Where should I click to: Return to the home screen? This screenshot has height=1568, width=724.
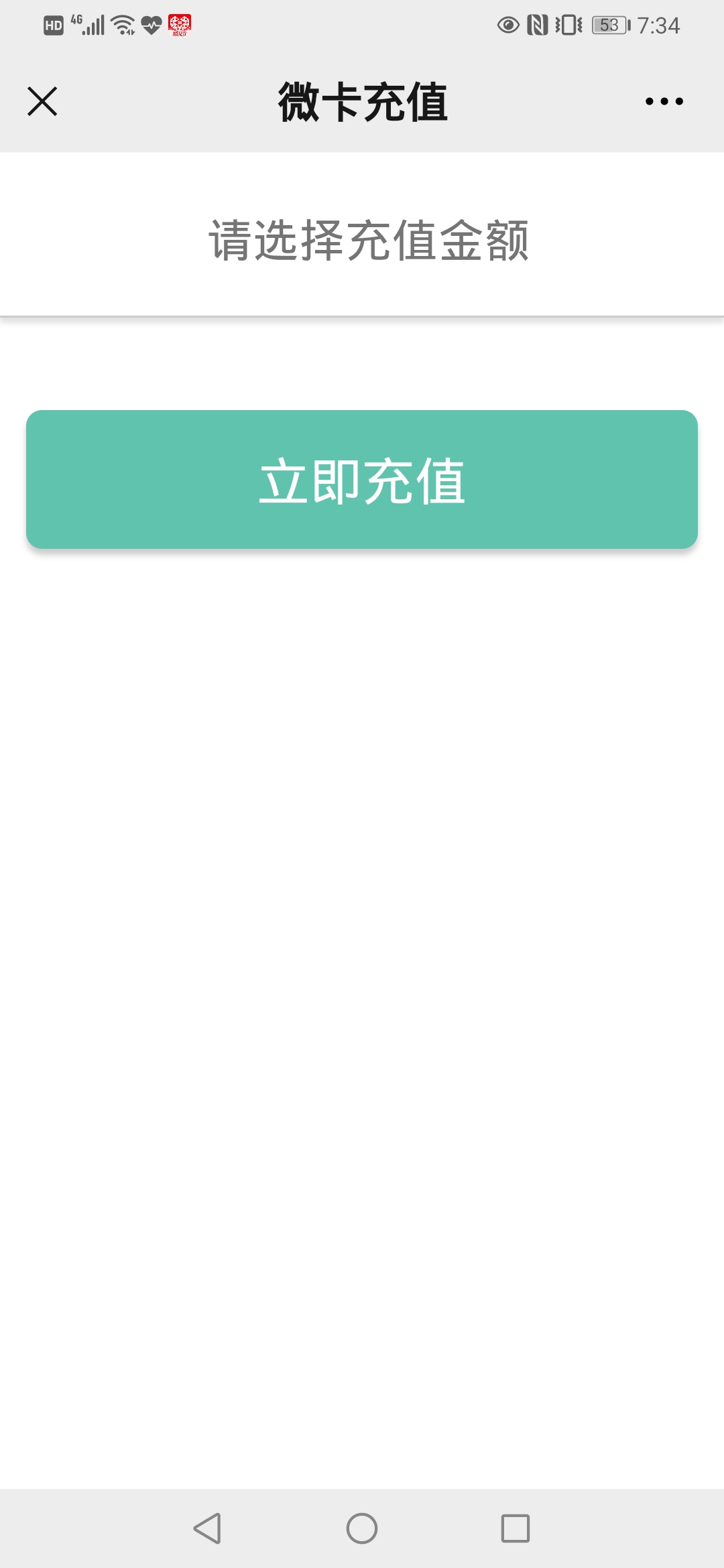tap(362, 1528)
